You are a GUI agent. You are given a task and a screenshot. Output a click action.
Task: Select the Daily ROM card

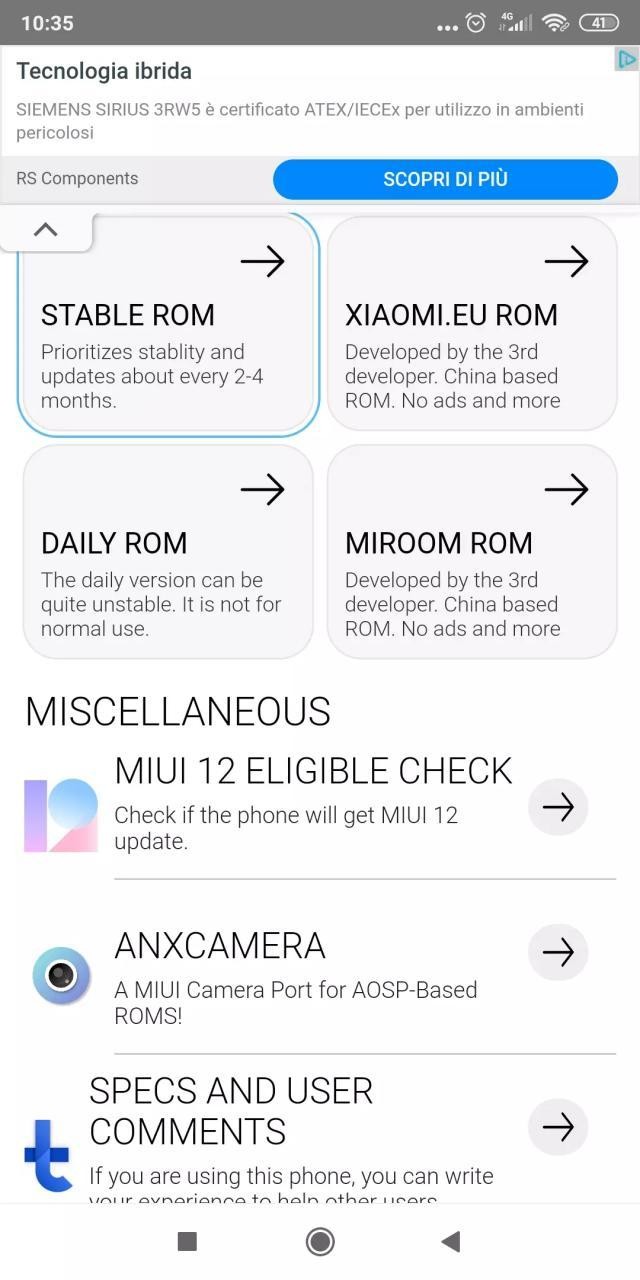tap(168, 552)
